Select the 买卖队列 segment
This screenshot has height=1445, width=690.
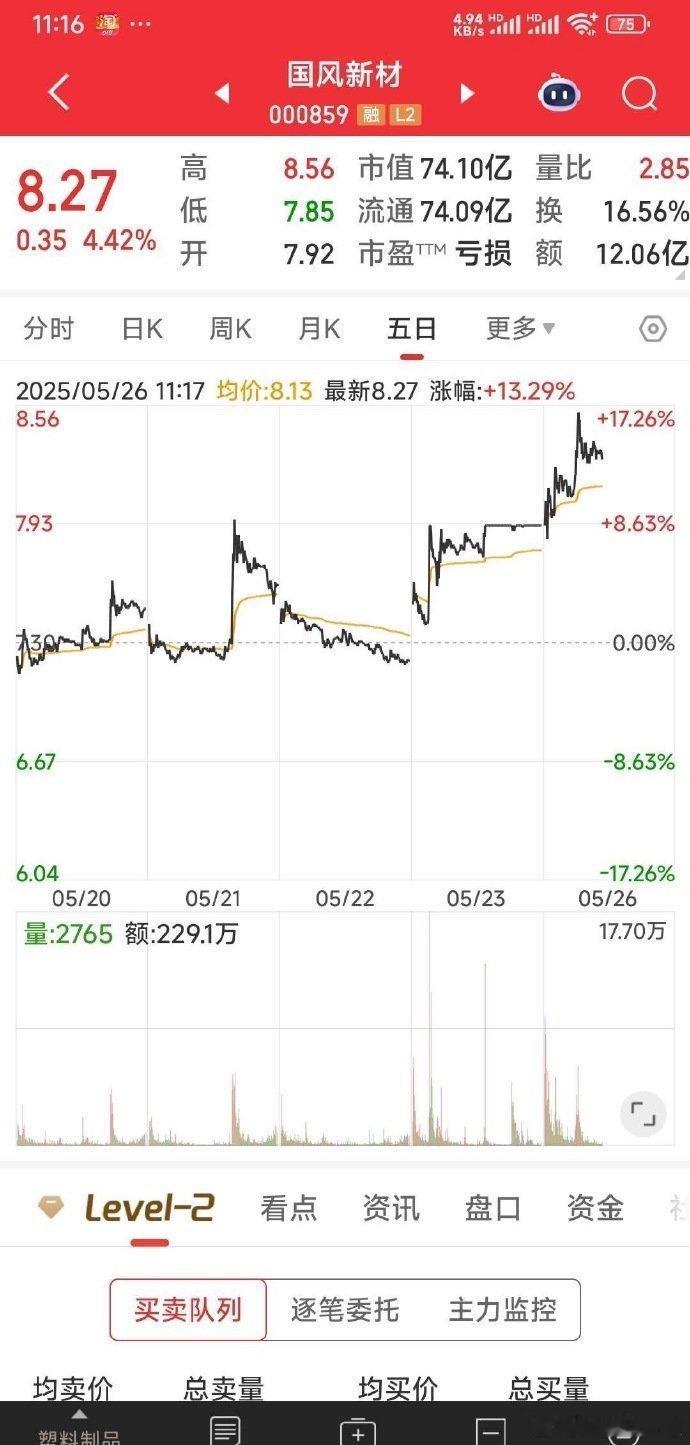[x=188, y=1310]
